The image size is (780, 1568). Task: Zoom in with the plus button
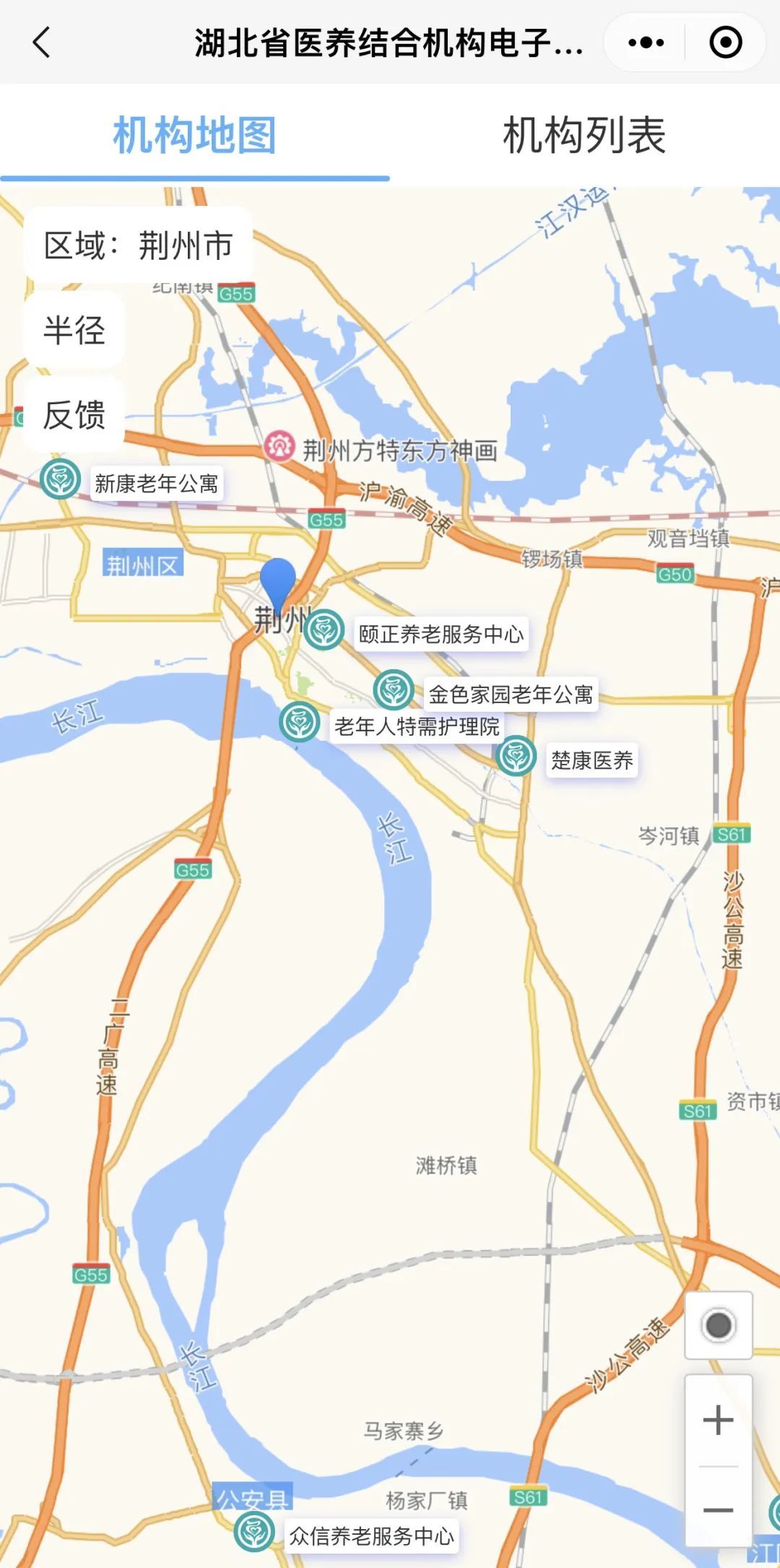tap(718, 1420)
